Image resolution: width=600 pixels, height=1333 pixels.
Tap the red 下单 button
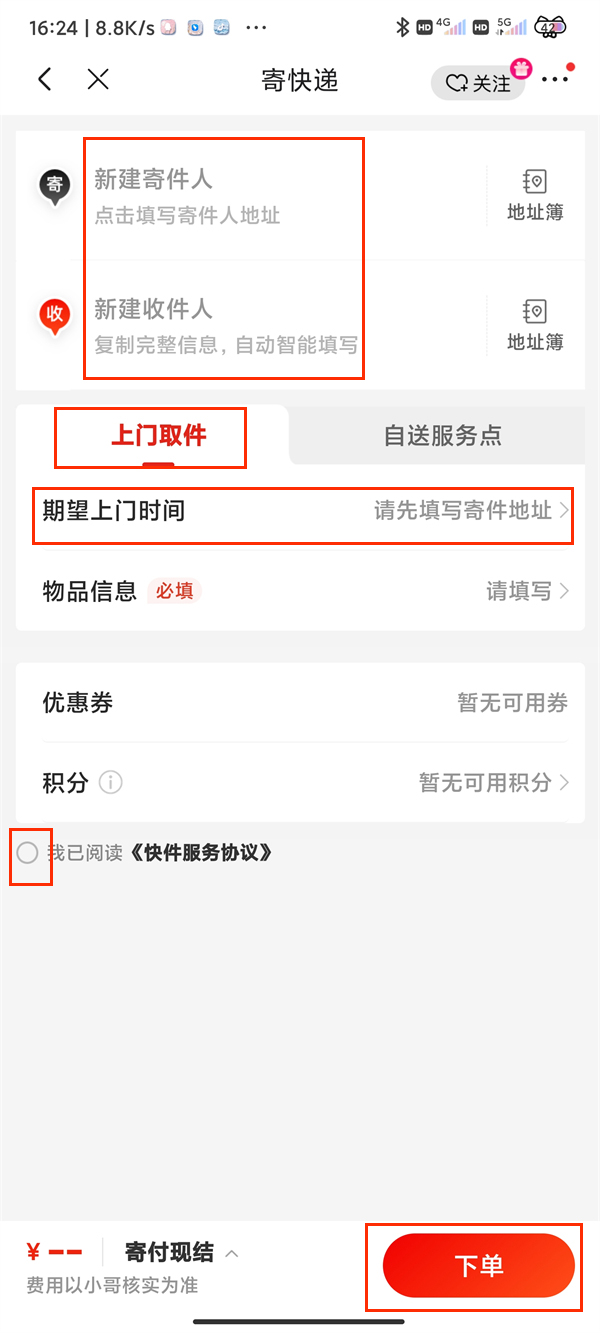(478, 1266)
